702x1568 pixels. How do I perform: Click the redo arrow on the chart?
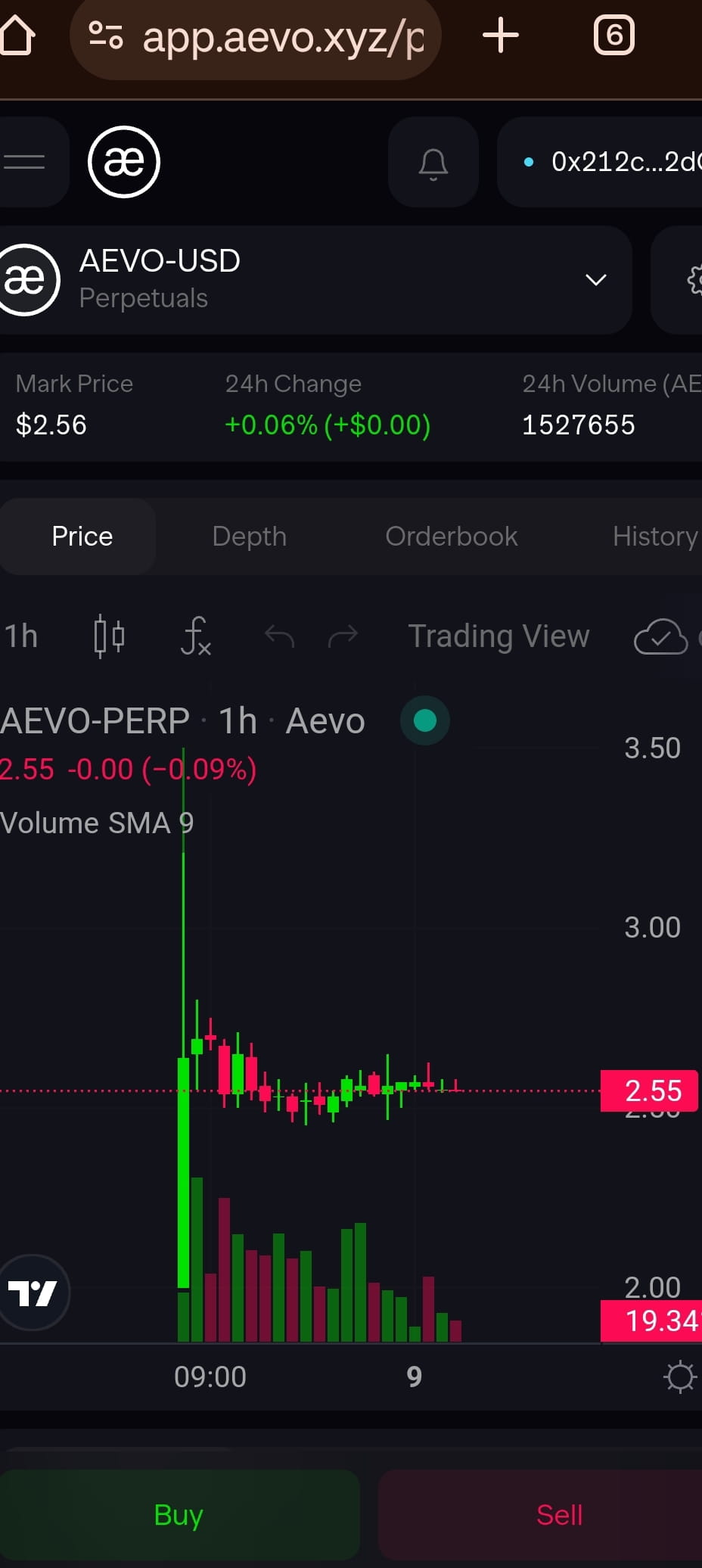pos(342,636)
